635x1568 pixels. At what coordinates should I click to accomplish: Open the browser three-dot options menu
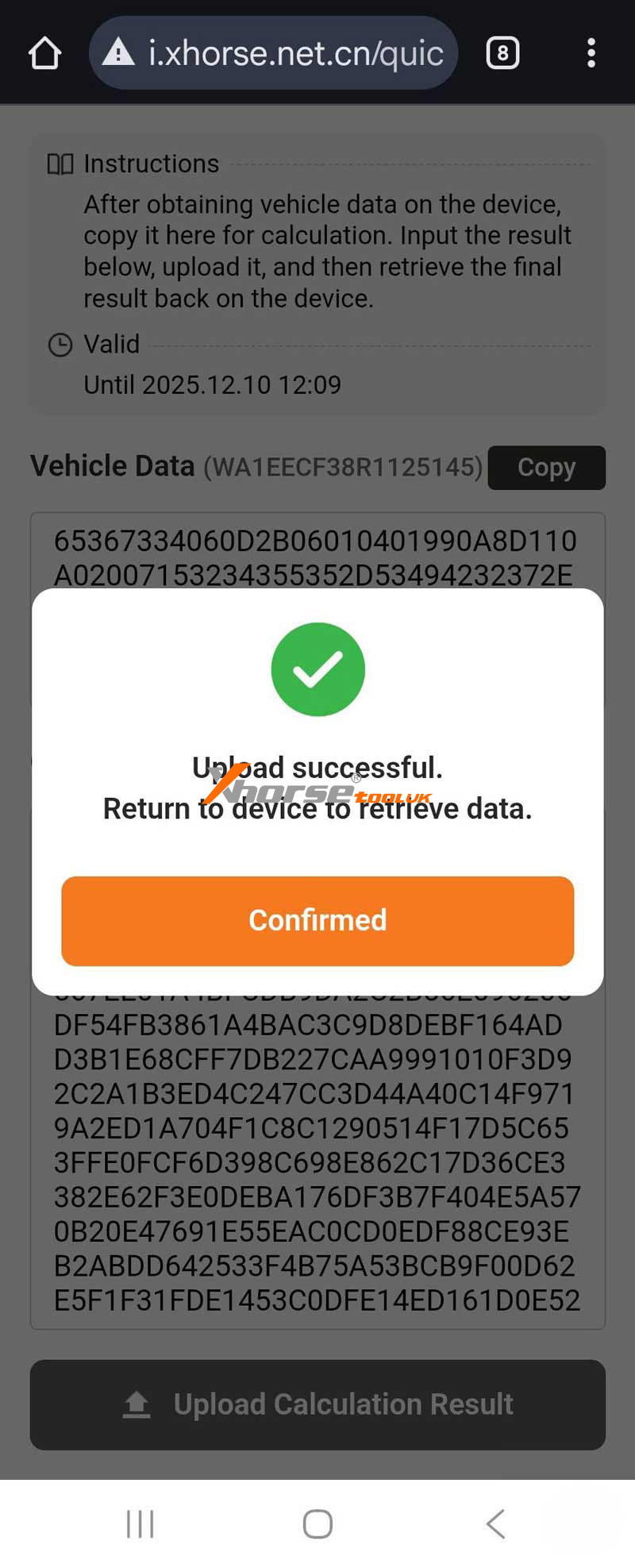coord(591,52)
